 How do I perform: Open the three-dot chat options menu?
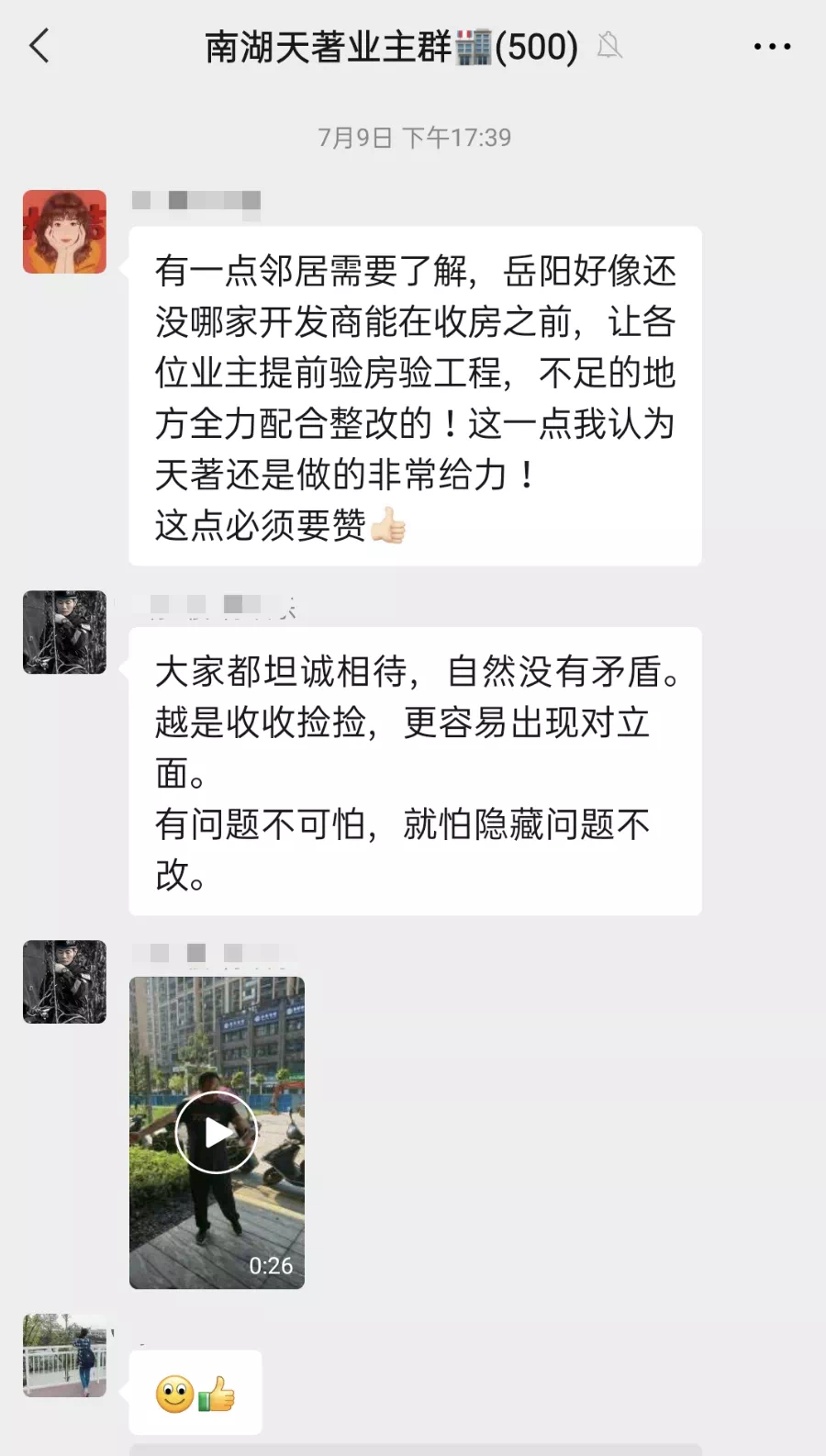pos(772,46)
